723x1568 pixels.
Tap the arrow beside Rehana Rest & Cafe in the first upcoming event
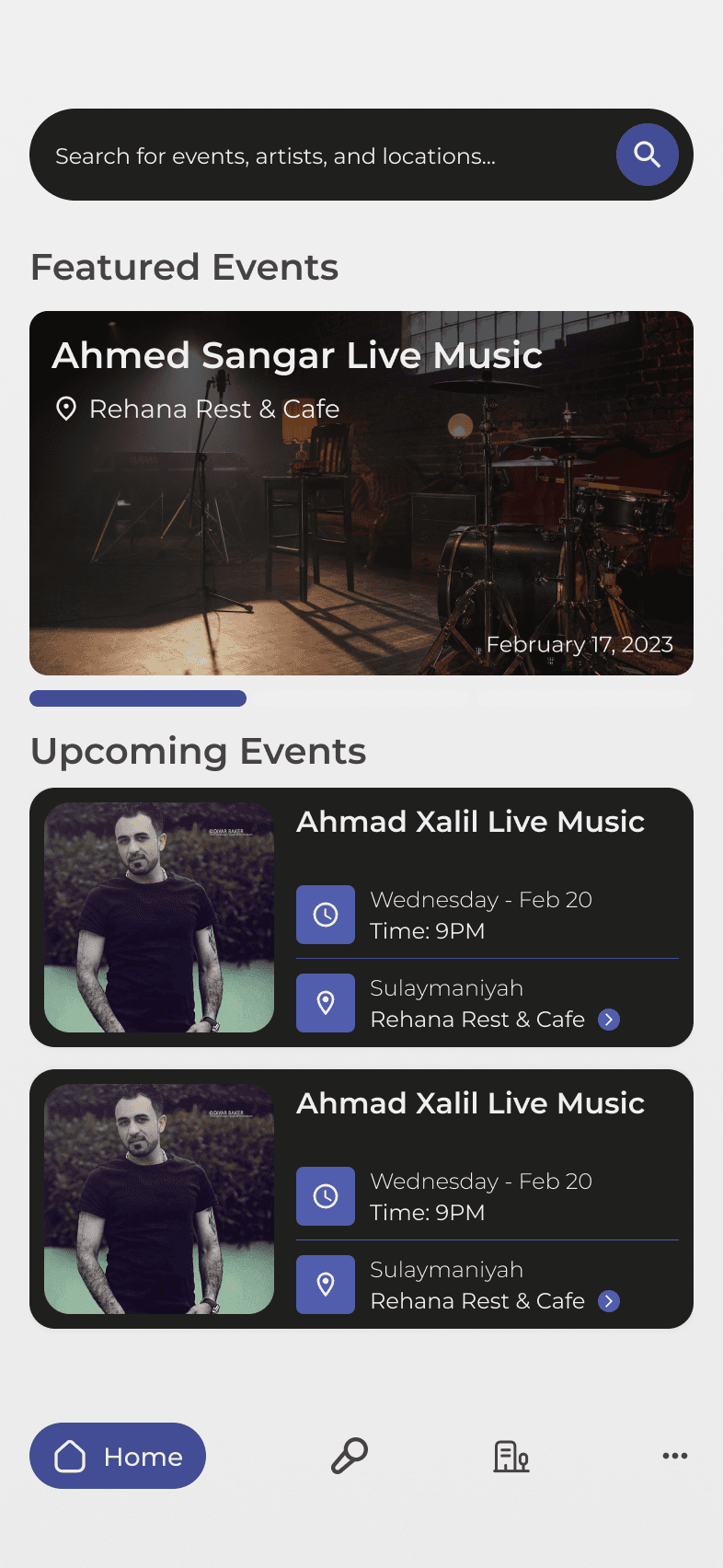(x=609, y=1020)
